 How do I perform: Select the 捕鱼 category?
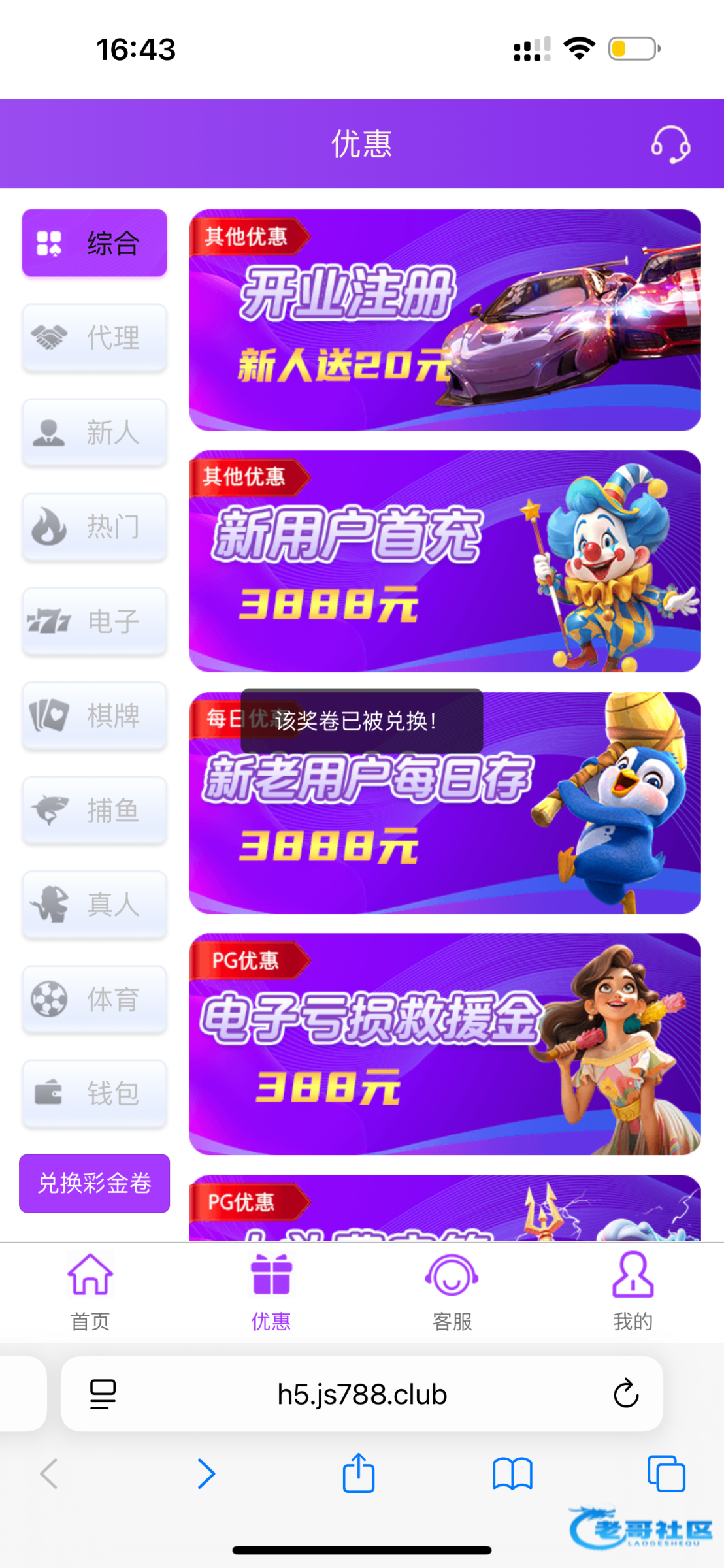95,810
